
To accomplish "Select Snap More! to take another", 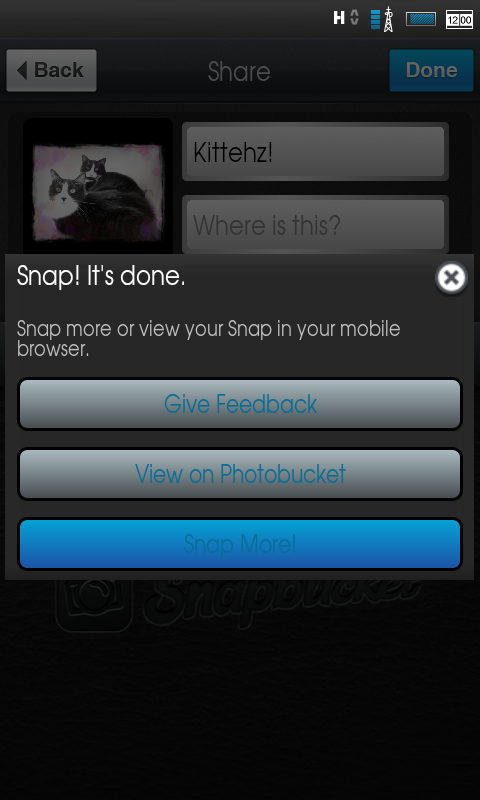I will pos(240,544).
